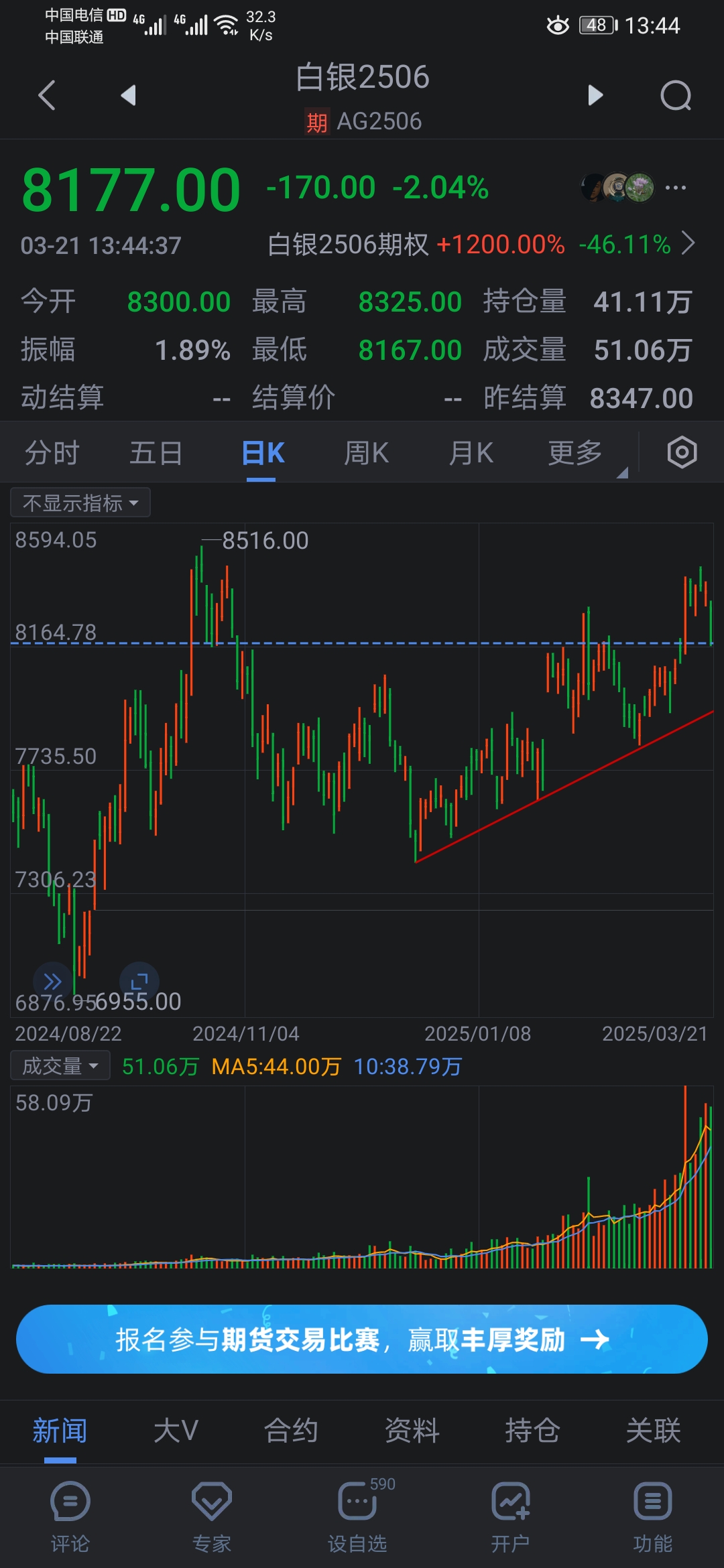Viewport: 724px width, 1568px height.
Task: Open the 不显示指标 indicator dropdown
Action: click(x=80, y=503)
